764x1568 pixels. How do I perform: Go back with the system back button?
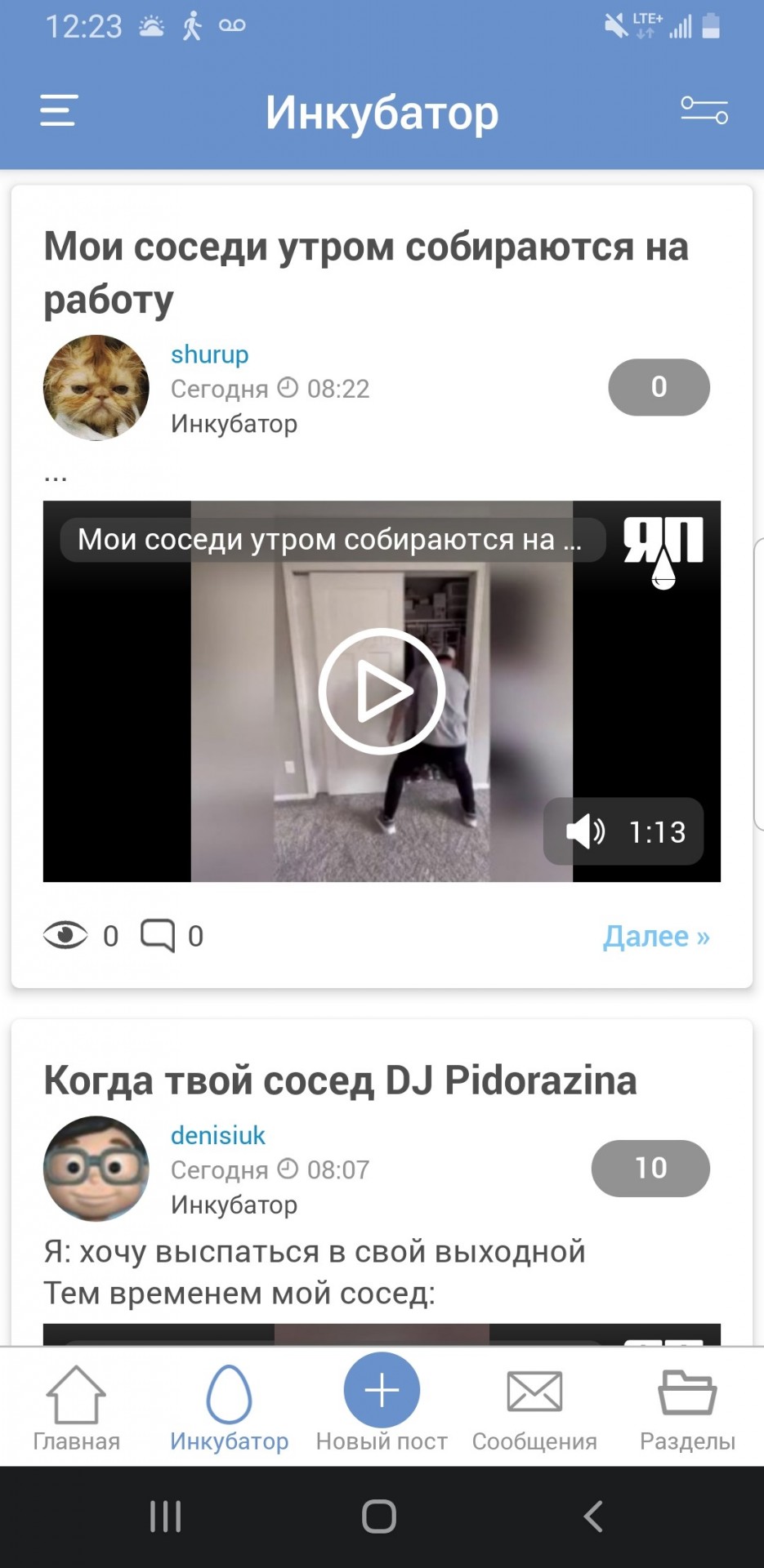tap(593, 1517)
